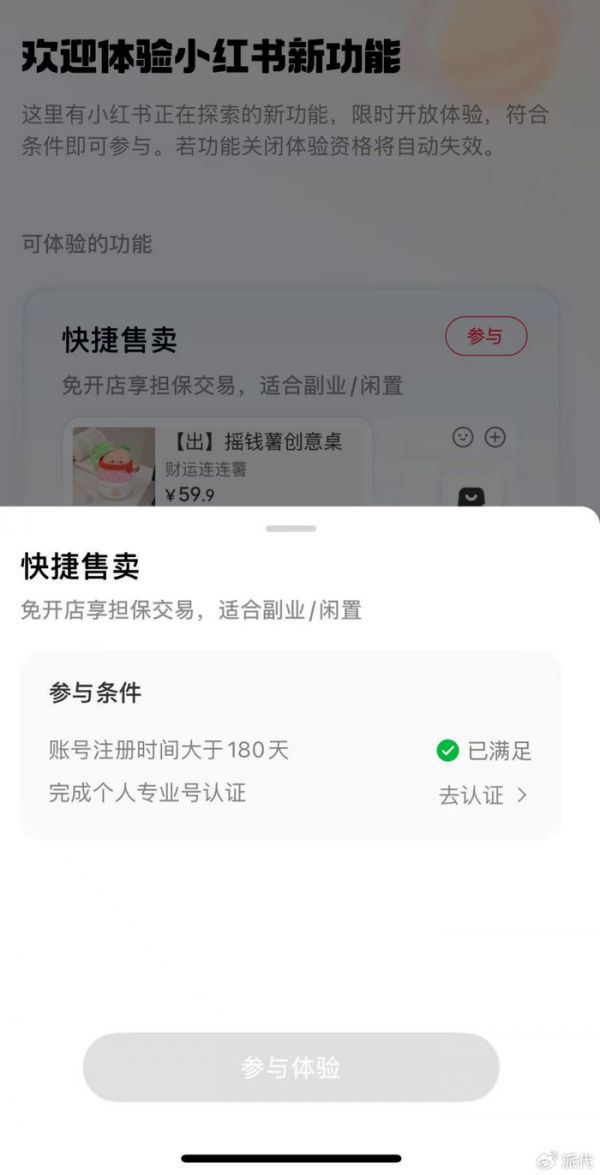
Task: Tap the 参与 button on 快捷售卖 card
Action: pos(485,337)
